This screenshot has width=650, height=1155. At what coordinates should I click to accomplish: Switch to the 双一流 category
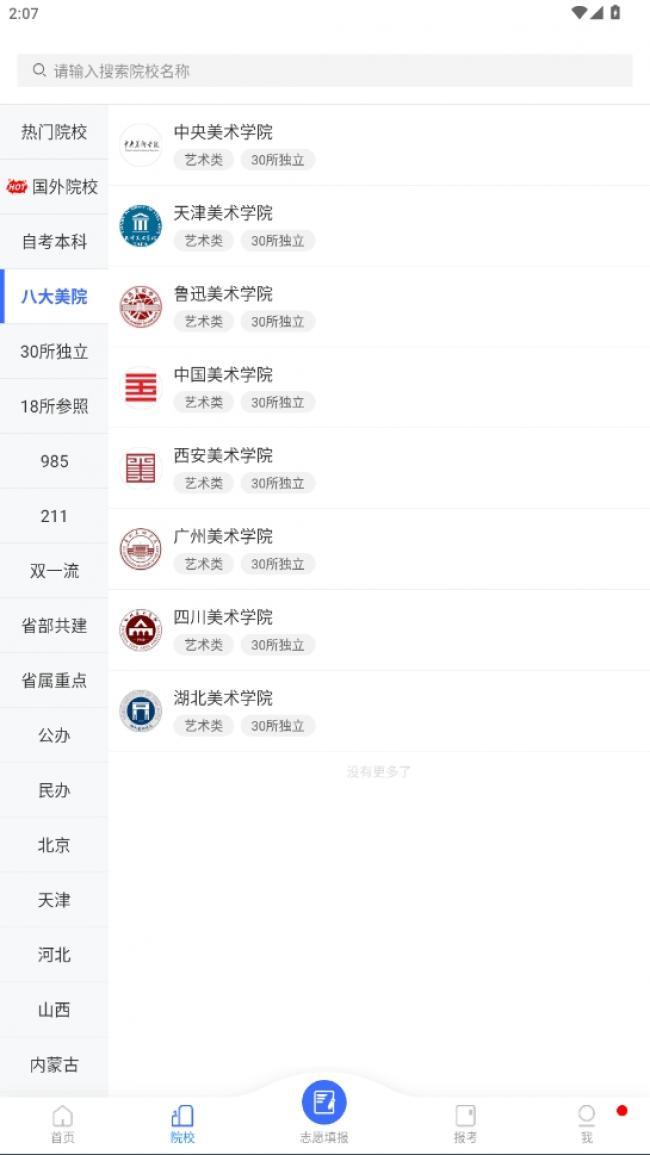(54, 571)
